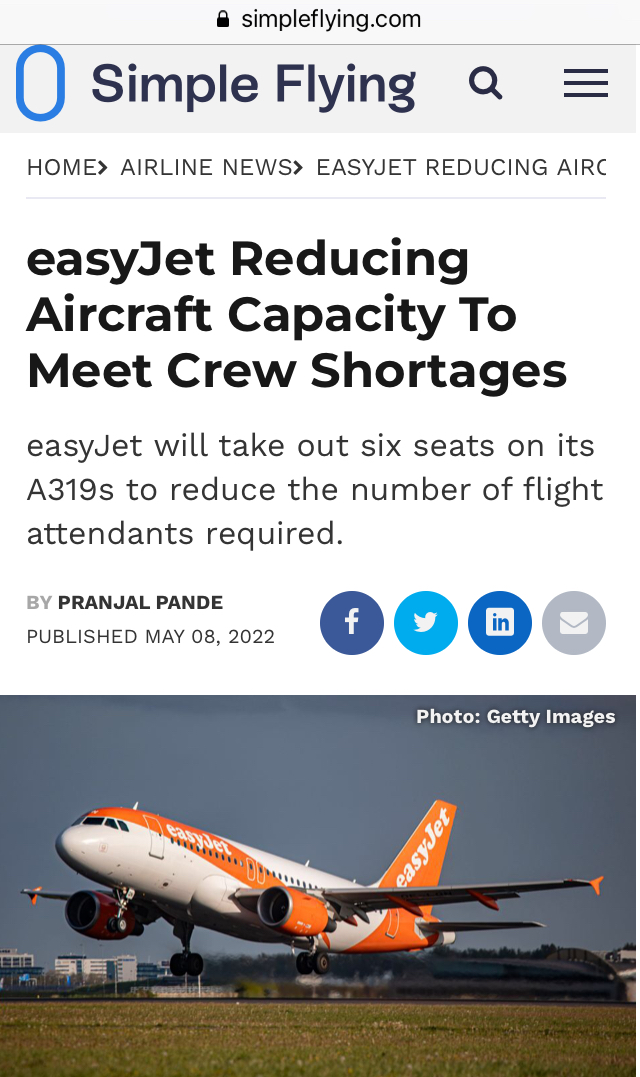Share the article on Twitter

point(426,623)
